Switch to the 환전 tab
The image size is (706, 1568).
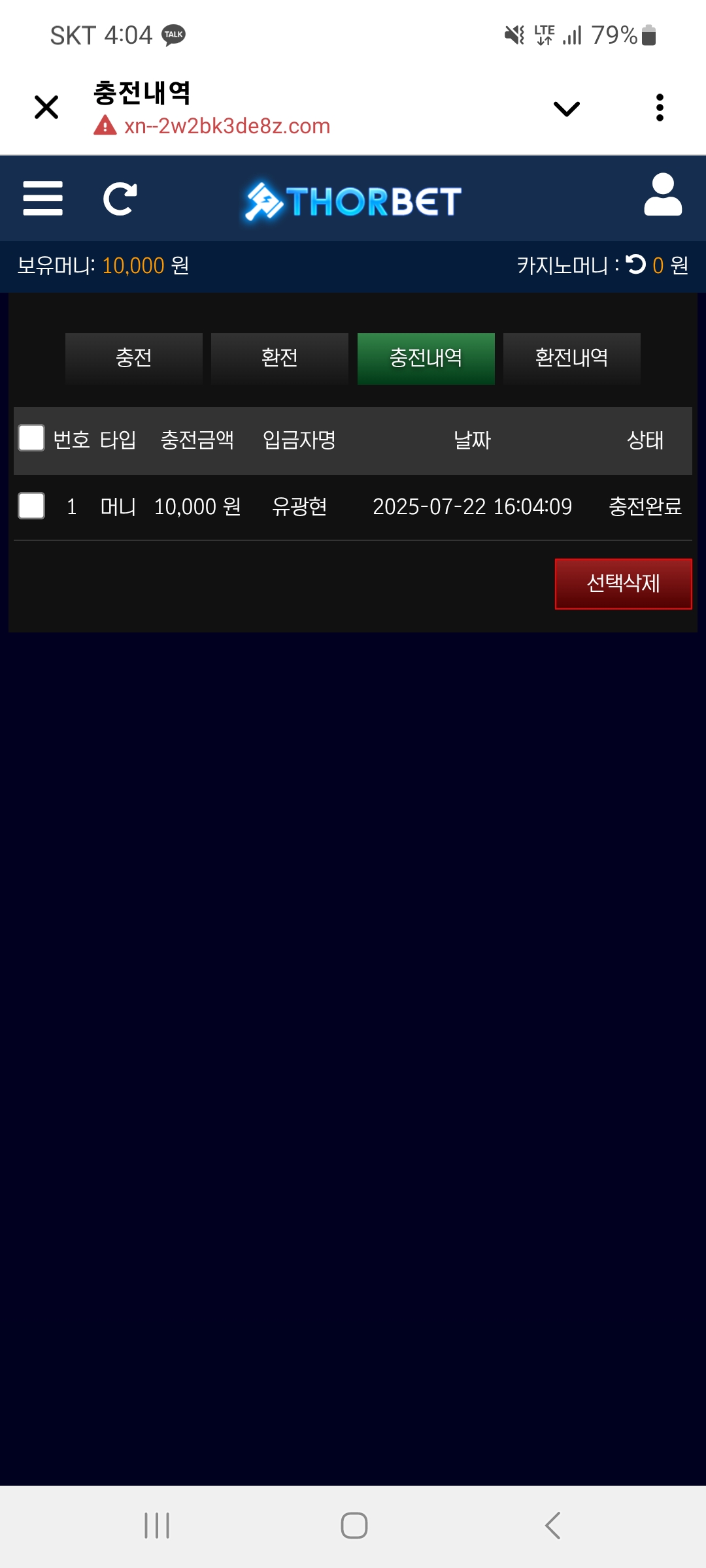click(x=280, y=358)
